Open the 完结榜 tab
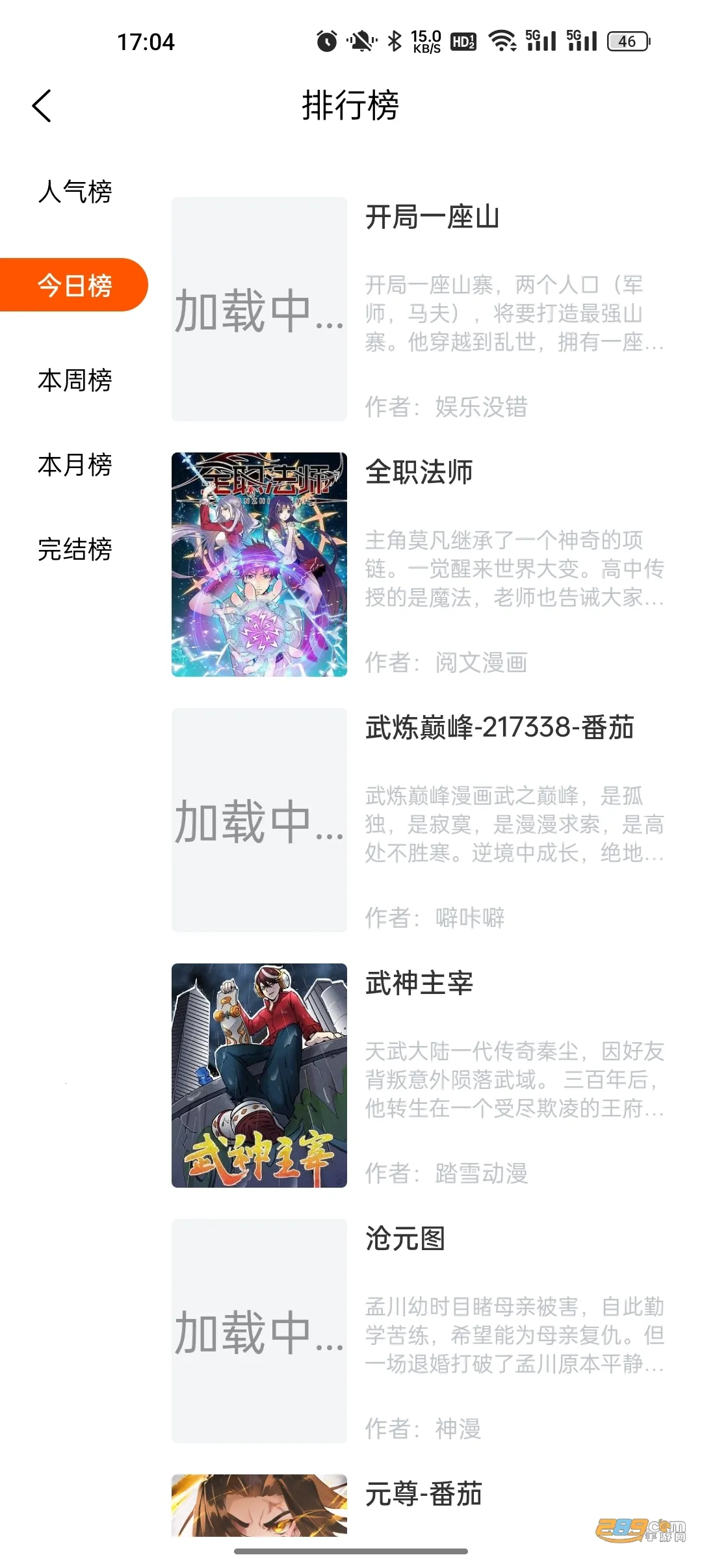Viewport: 702px width, 1568px height. coord(75,549)
